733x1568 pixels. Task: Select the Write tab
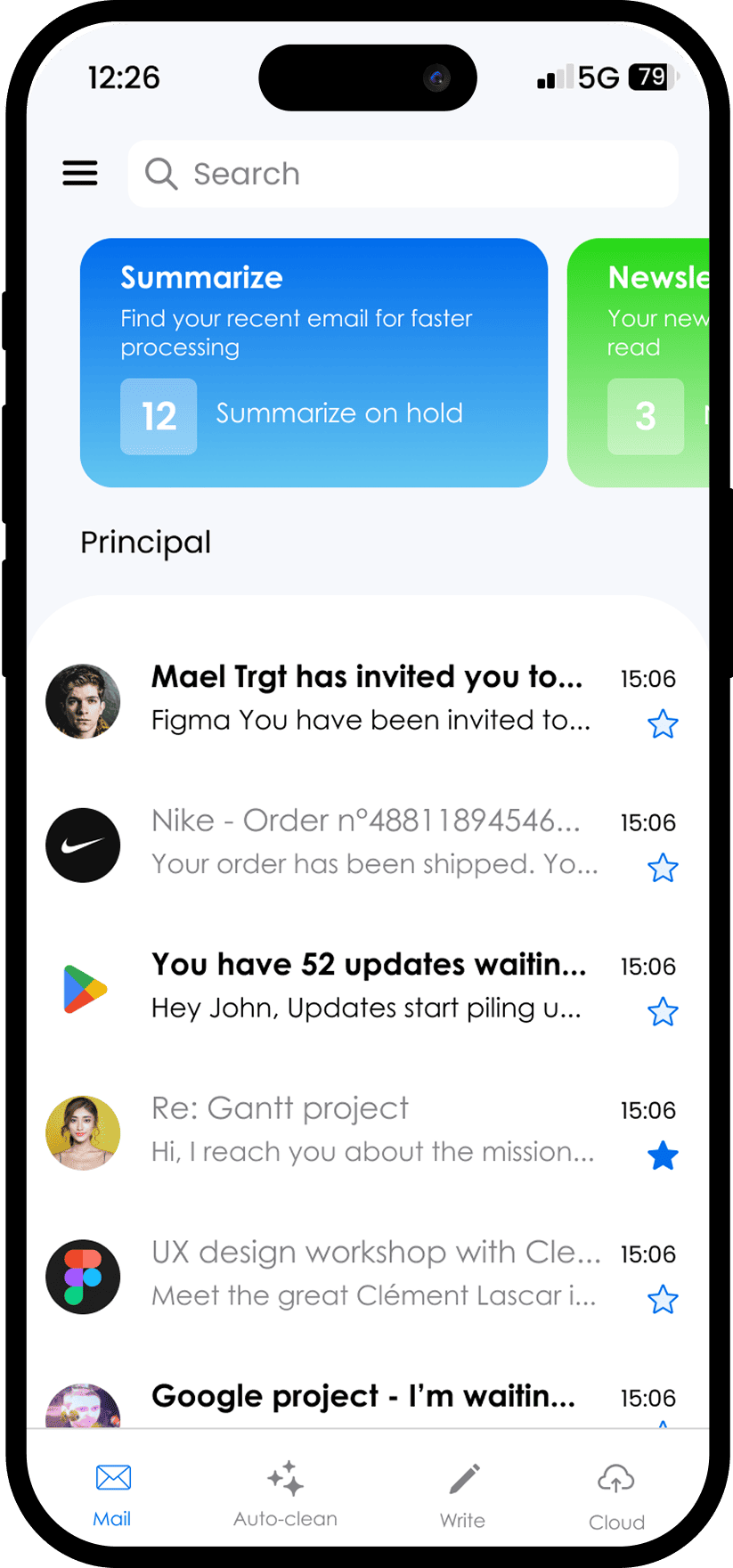tap(463, 1493)
